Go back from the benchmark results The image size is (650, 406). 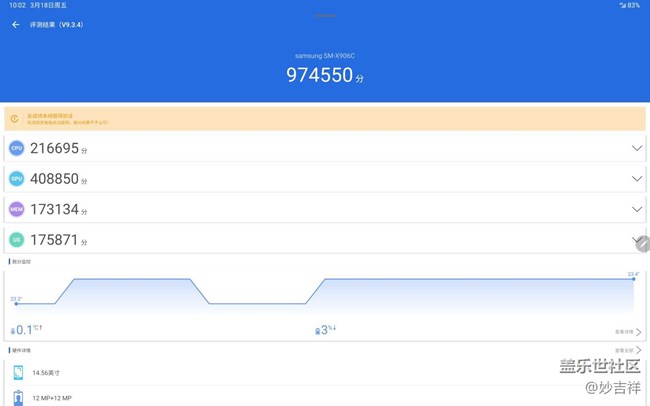(x=15, y=25)
